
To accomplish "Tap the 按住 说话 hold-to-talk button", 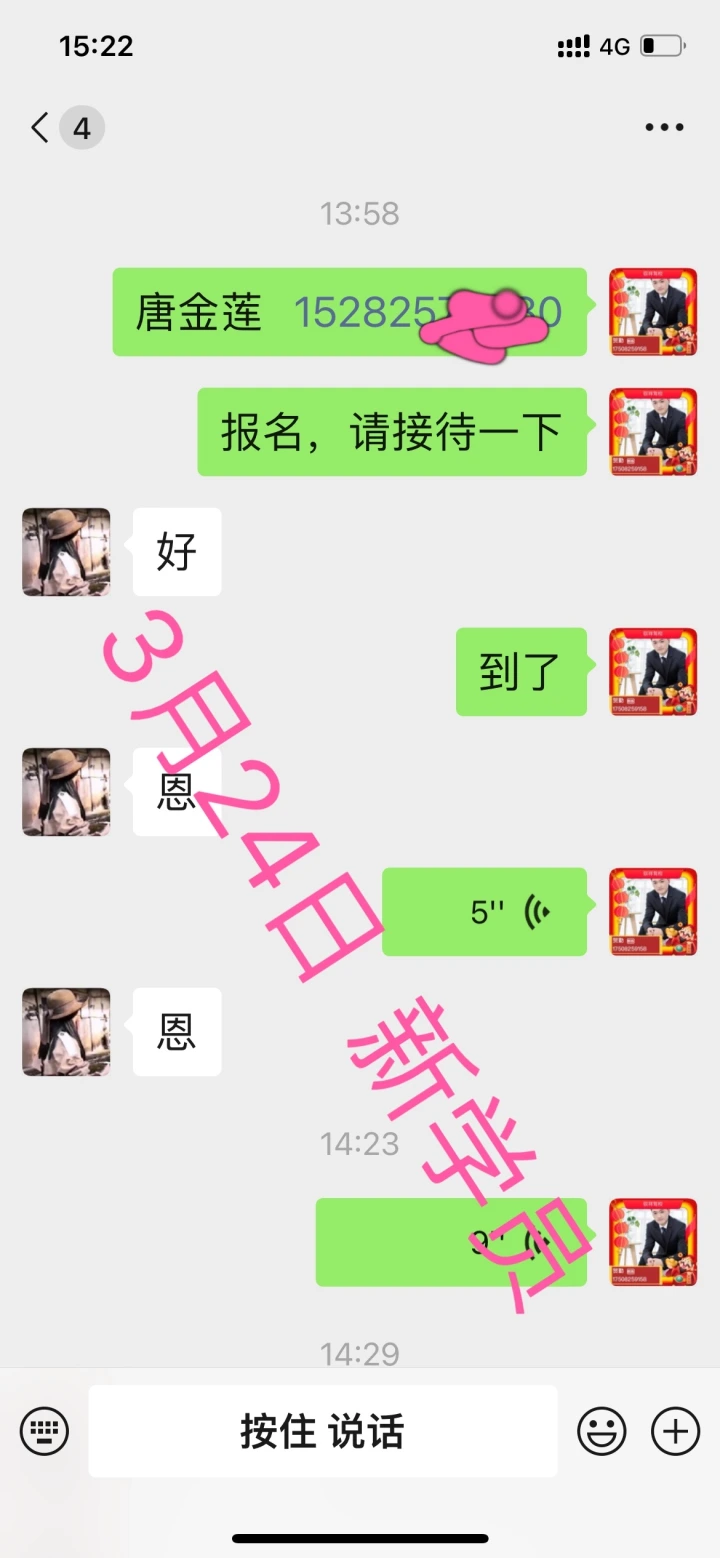I will coord(323,1431).
